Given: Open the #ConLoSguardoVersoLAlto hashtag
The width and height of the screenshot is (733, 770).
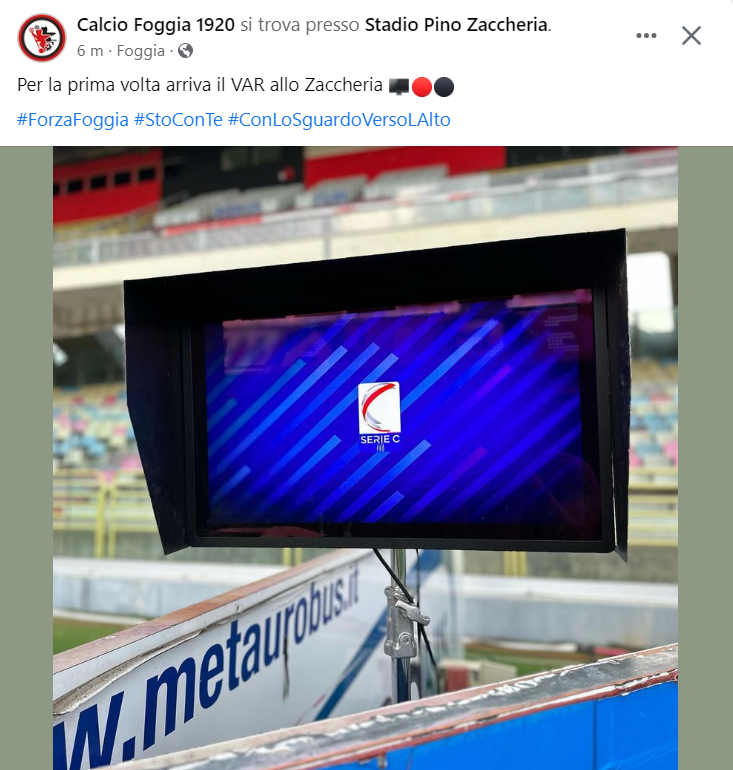Looking at the screenshot, I should (x=339, y=120).
